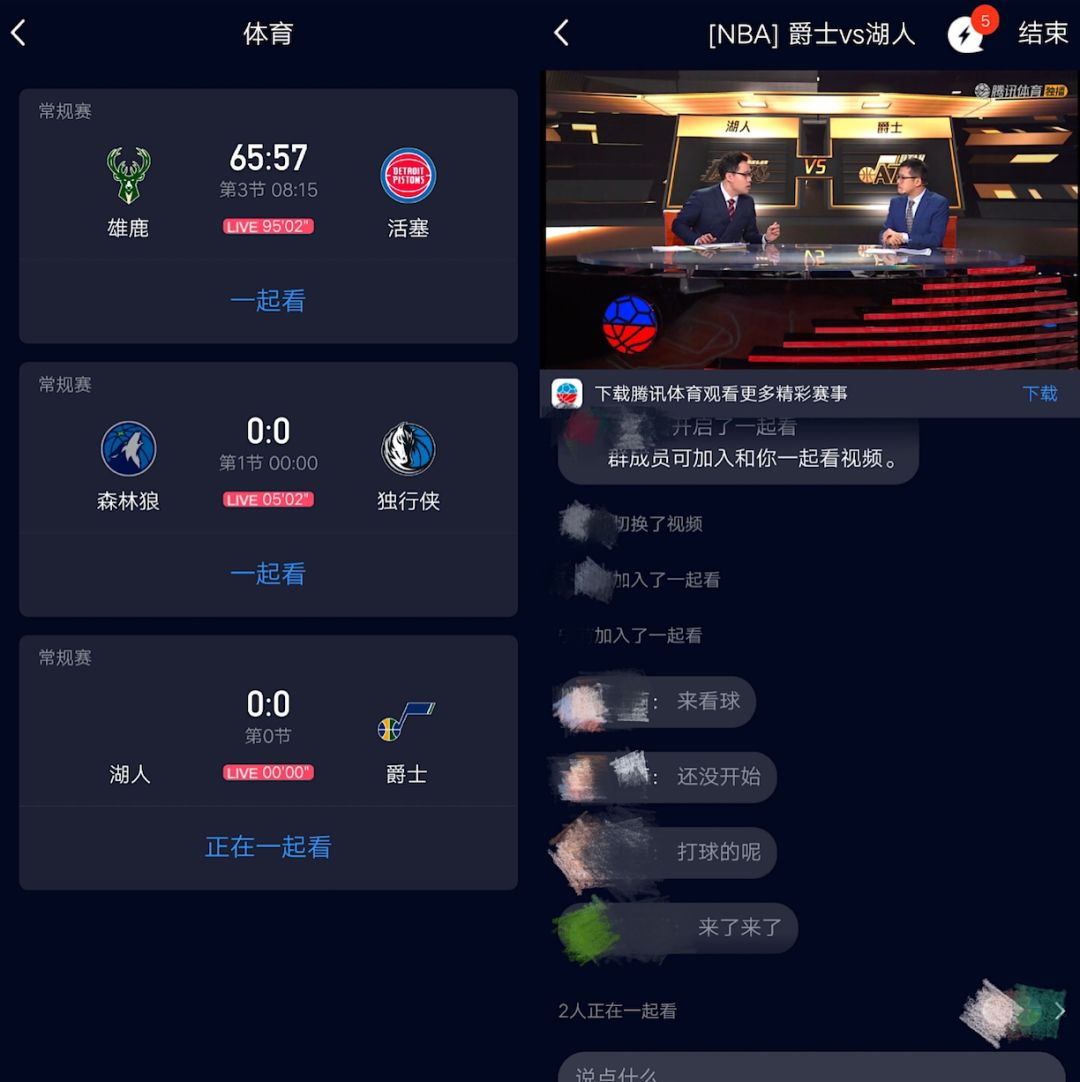Tap 一起看 for 森林狼 vs 独行侠
This screenshot has width=1080, height=1082.
[268, 574]
